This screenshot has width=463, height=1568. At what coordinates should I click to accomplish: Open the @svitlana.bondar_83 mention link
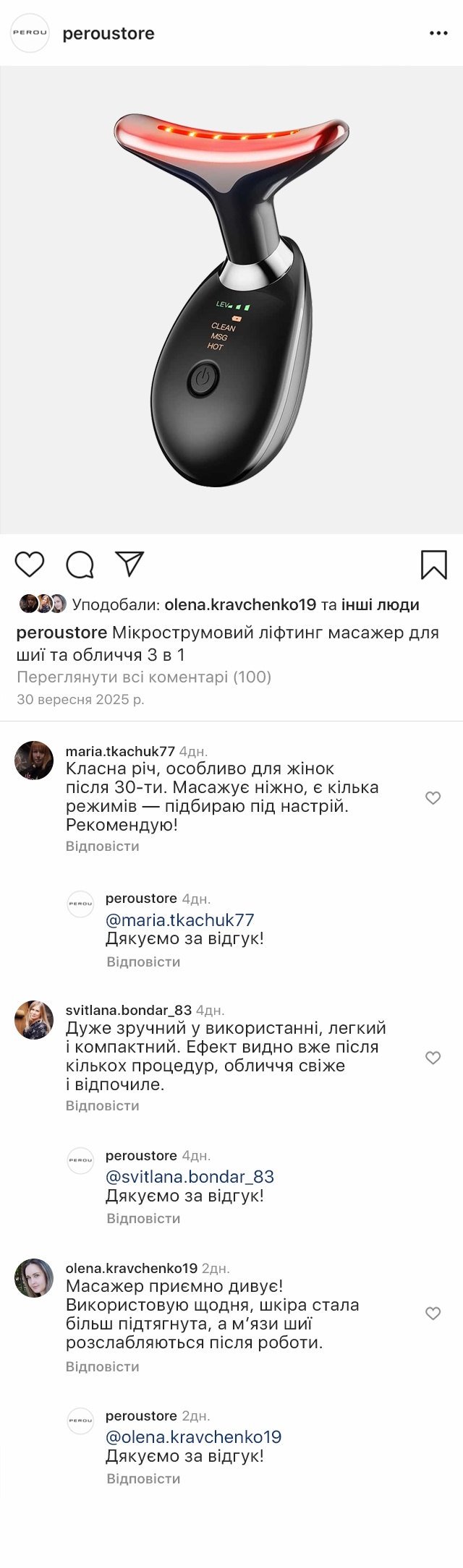[190, 1176]
